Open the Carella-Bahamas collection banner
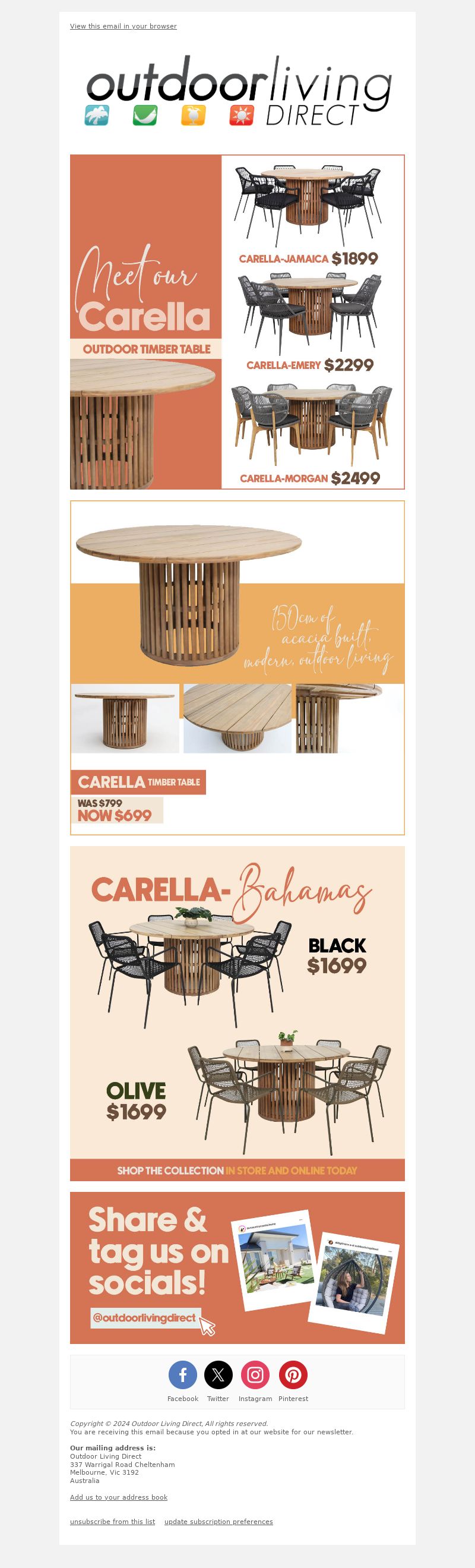This screenshot has width=475, height=1568. 237,1013
